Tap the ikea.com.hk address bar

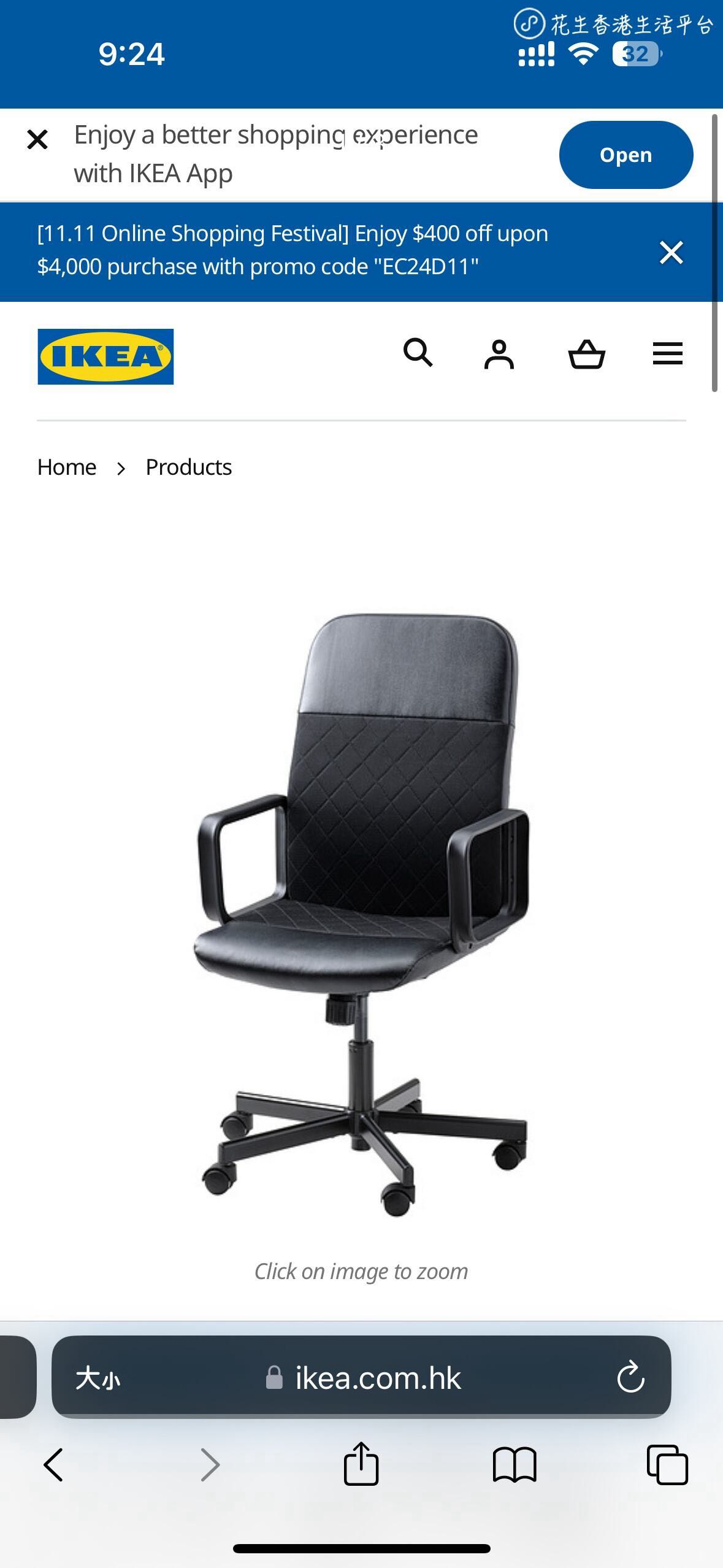click(377, 1378)
